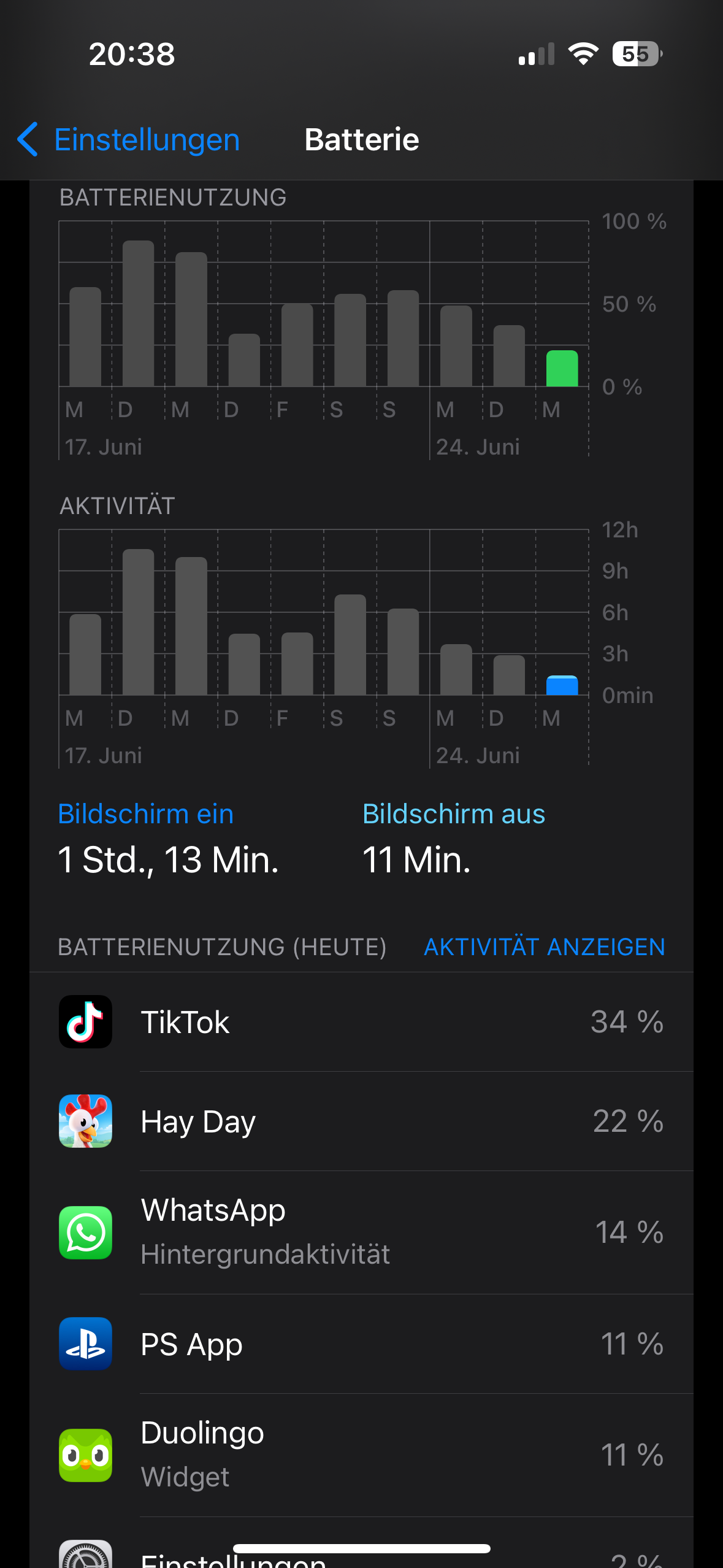Tap AKTIVITÄT ANZEIGEN link
This screenshot has width=723, height=1568.
pyautogui.click(x=544, y=947)
